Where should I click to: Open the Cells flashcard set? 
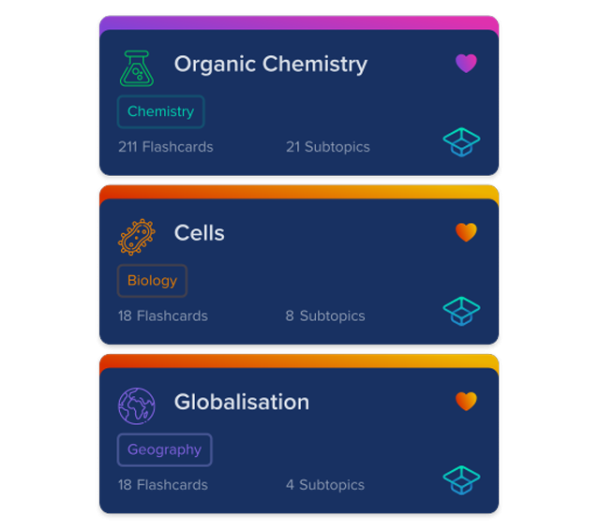tap(199, 233)
